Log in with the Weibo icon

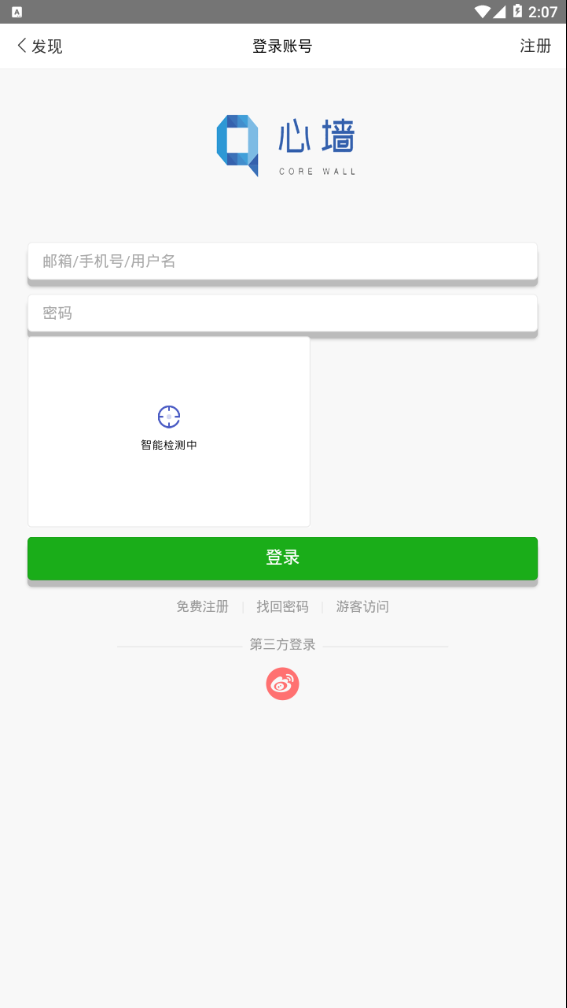point(282,683)
